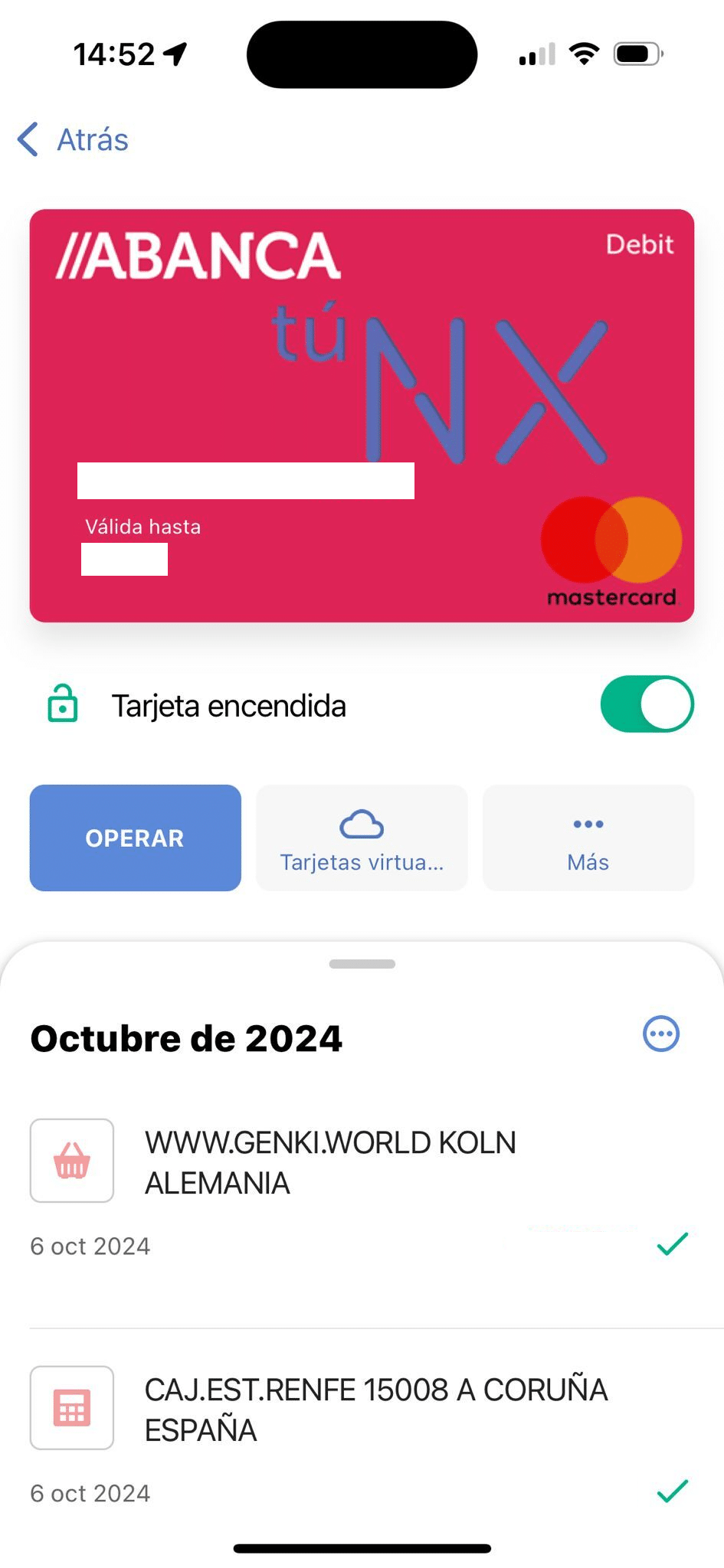Tap the OPERAR button

(135, 838)
